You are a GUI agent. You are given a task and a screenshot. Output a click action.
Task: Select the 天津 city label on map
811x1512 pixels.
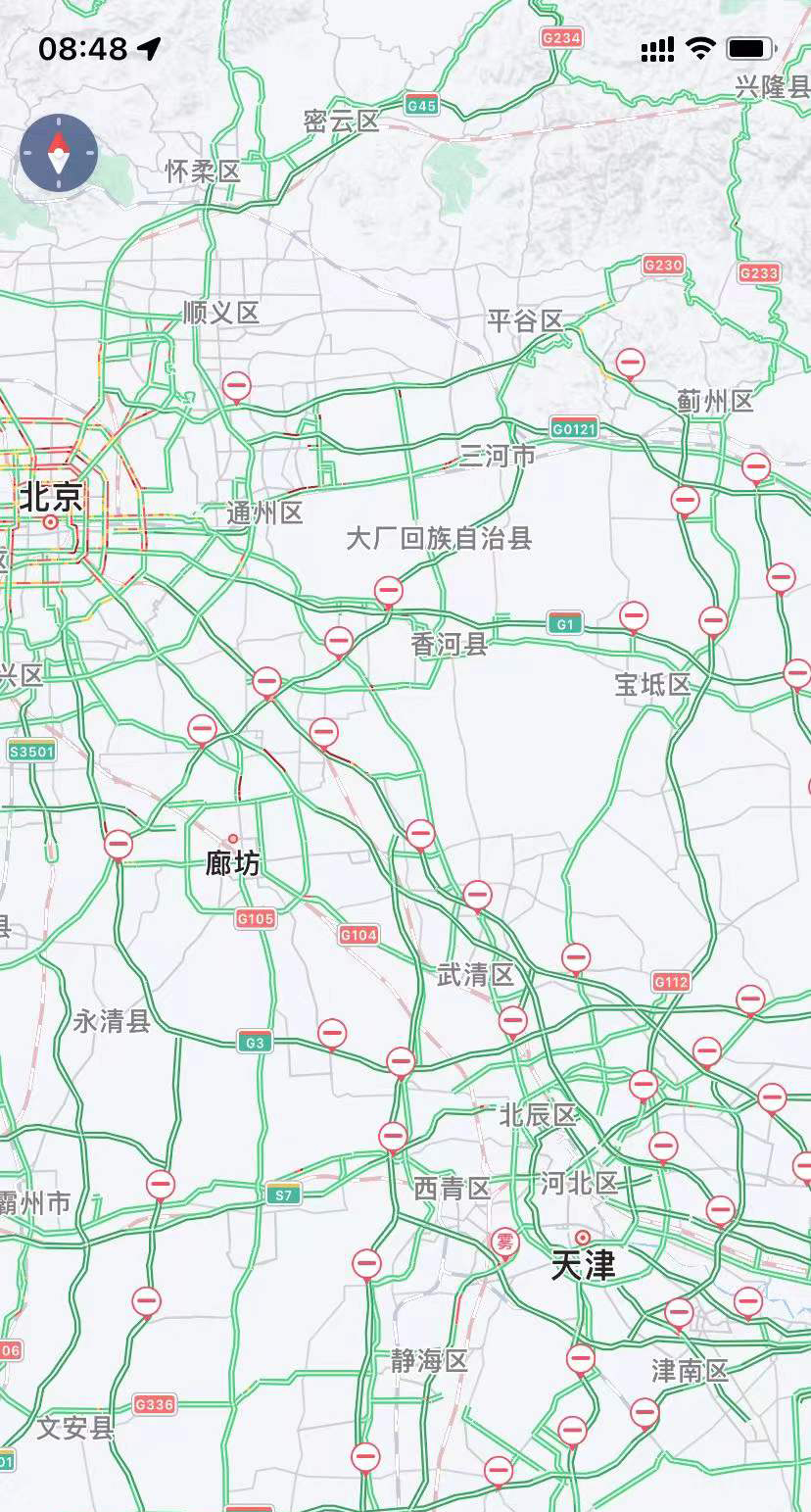[x=584, y=1265]
